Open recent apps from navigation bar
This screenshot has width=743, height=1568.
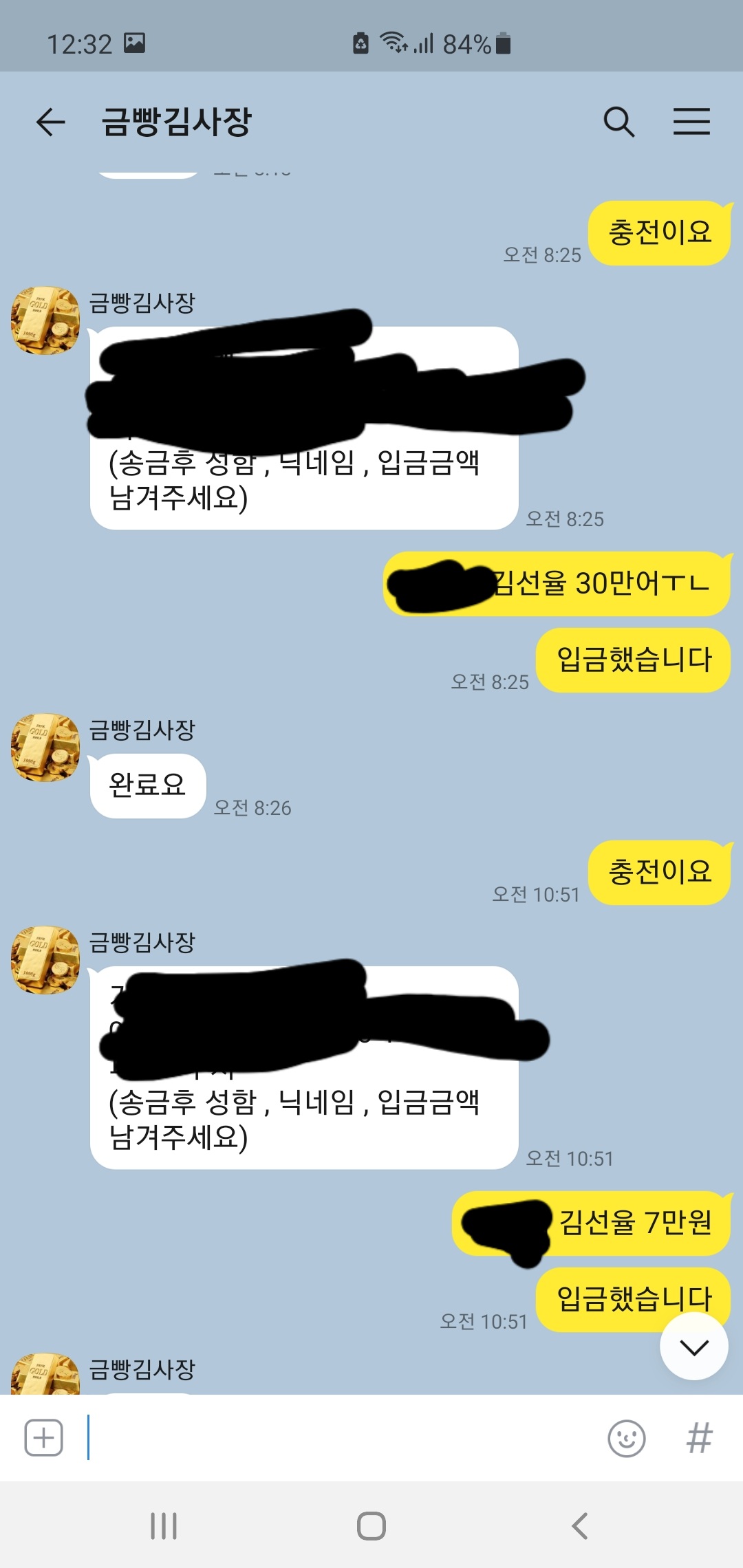coord(164,1526)
